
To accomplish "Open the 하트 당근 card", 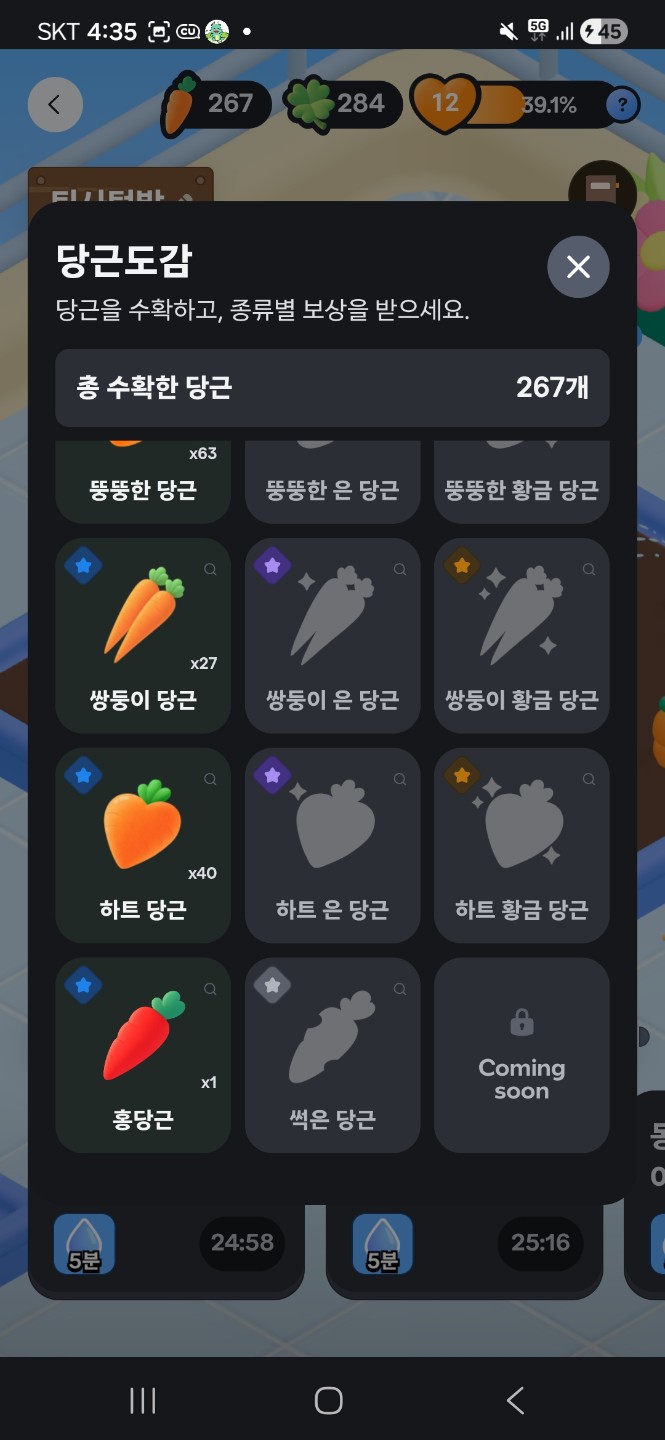I will tap(143, 845).
